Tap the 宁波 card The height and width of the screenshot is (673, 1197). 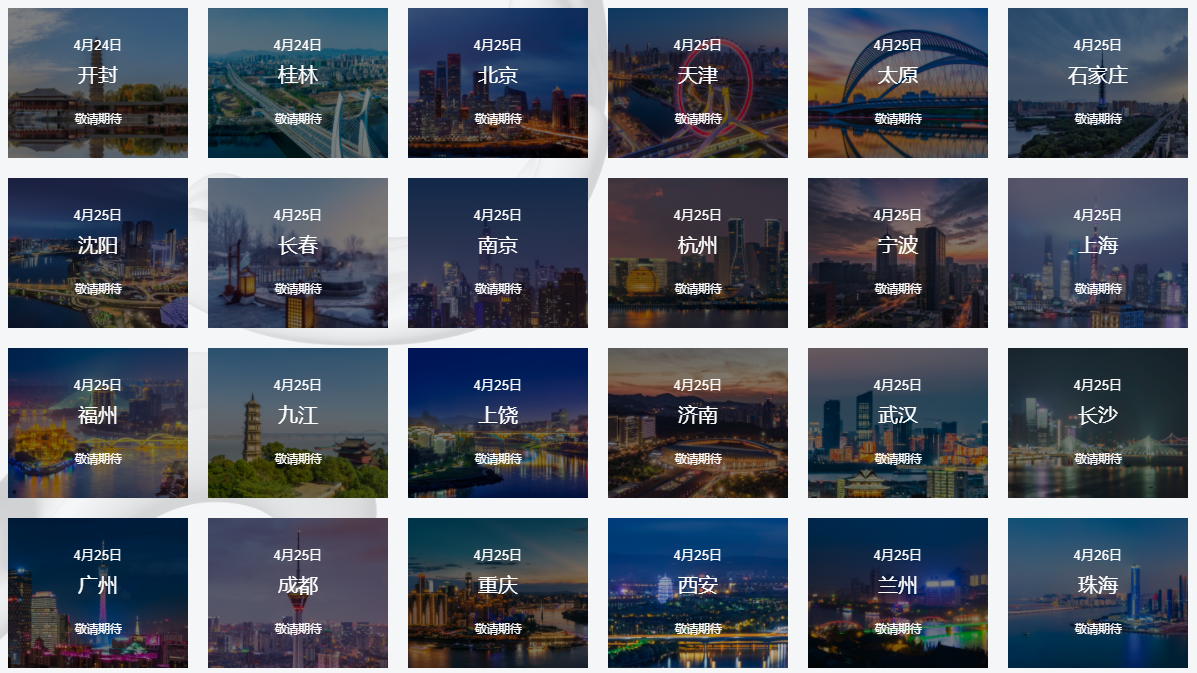point(898,253)
